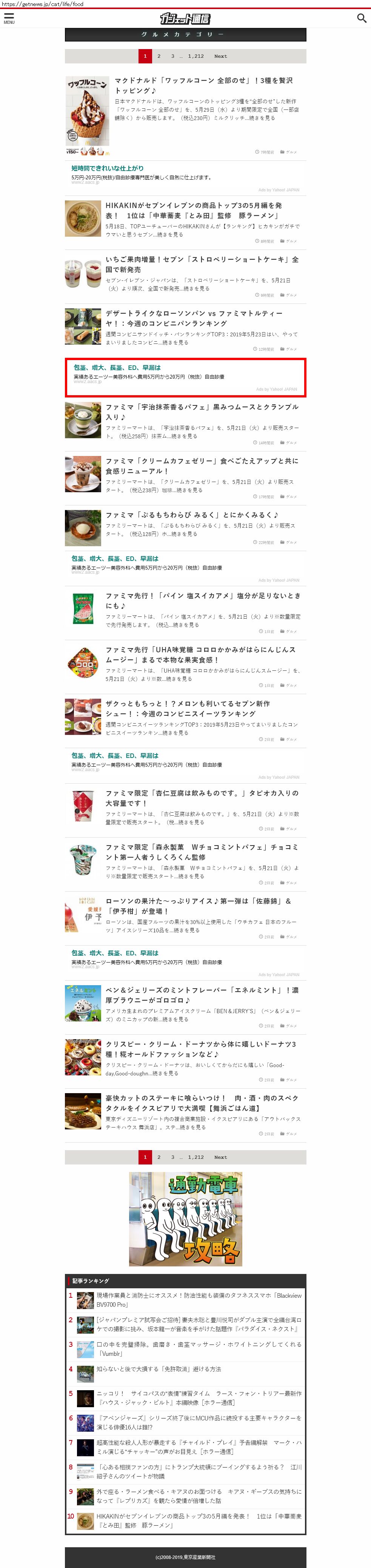Read the Morinaga choco mint parfait article

click(202, 852)
